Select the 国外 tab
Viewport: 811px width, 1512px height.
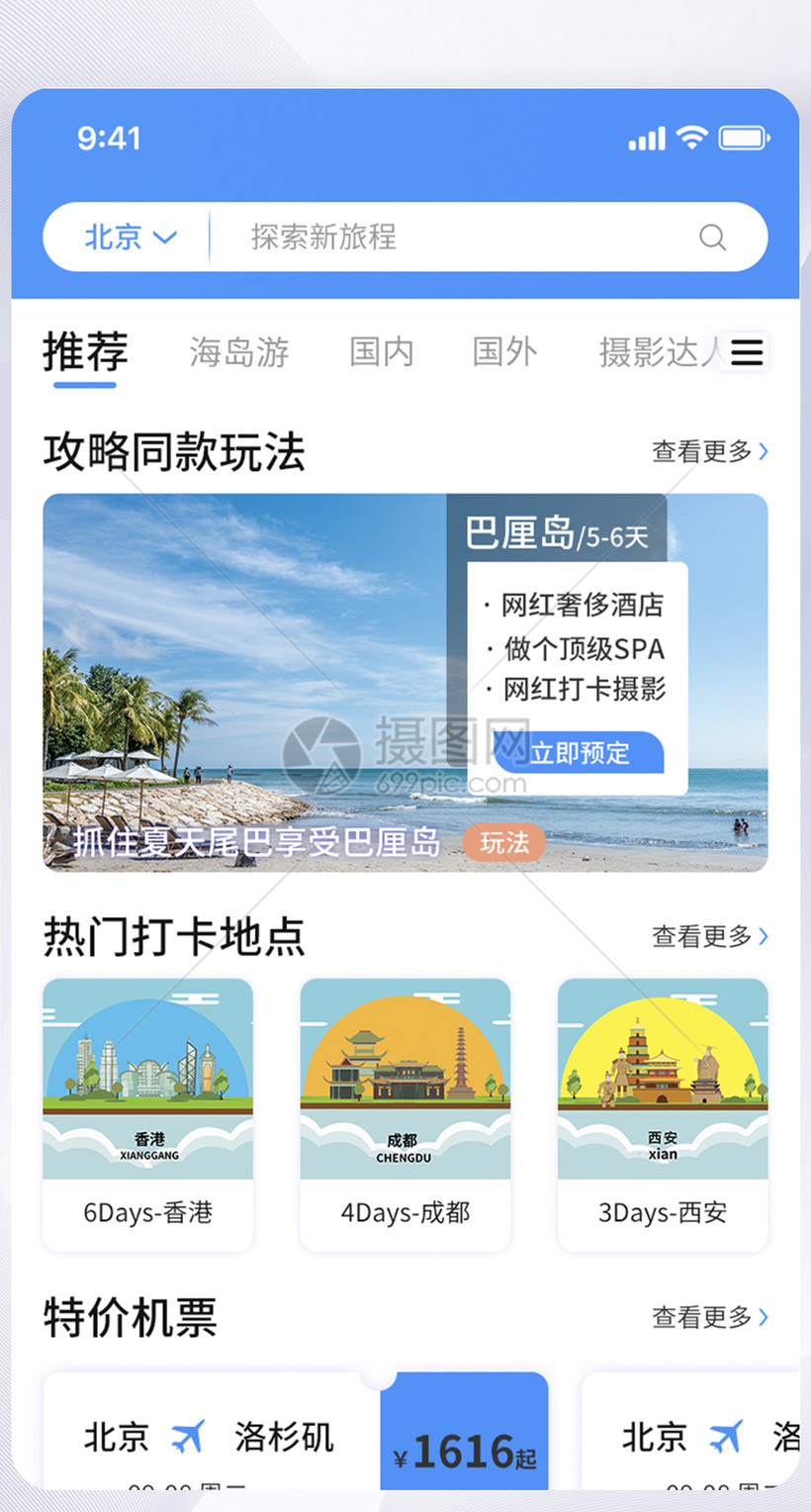coord(503,352)
